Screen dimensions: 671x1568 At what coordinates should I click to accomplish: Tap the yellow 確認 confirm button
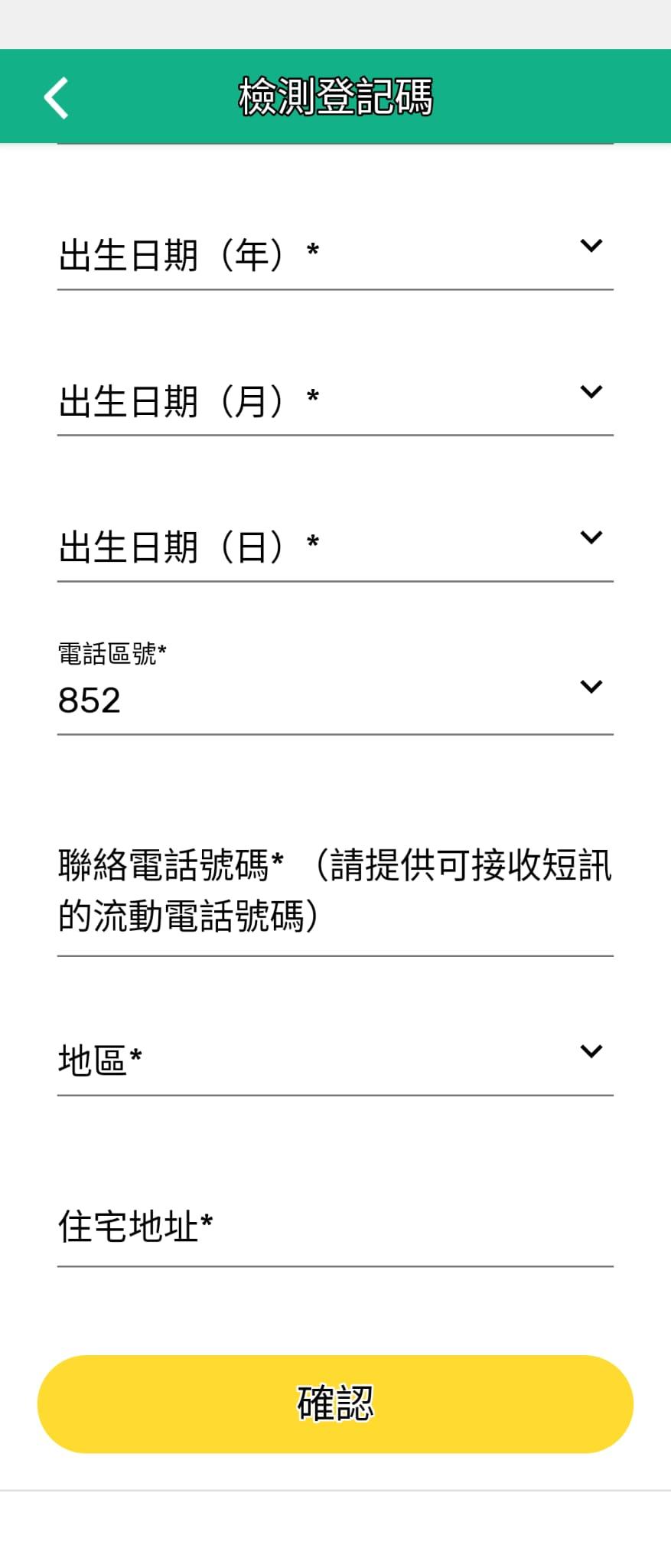(335, 1403)
